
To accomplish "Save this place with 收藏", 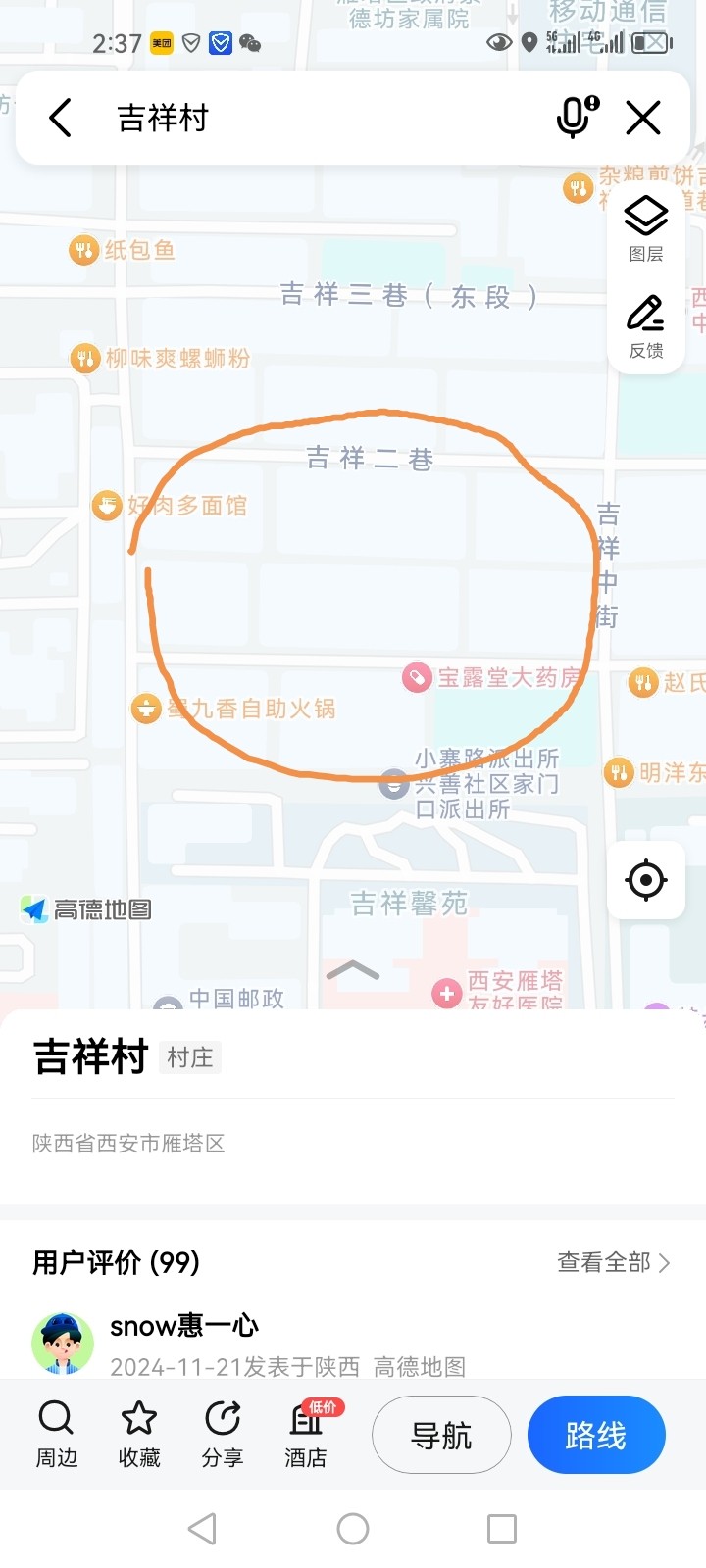I will [x=139, y=1435].
